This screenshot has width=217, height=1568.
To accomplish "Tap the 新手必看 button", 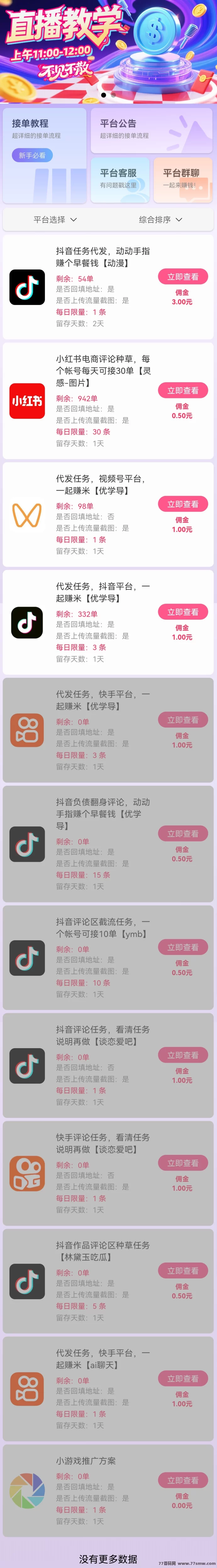I will (32, 155).
